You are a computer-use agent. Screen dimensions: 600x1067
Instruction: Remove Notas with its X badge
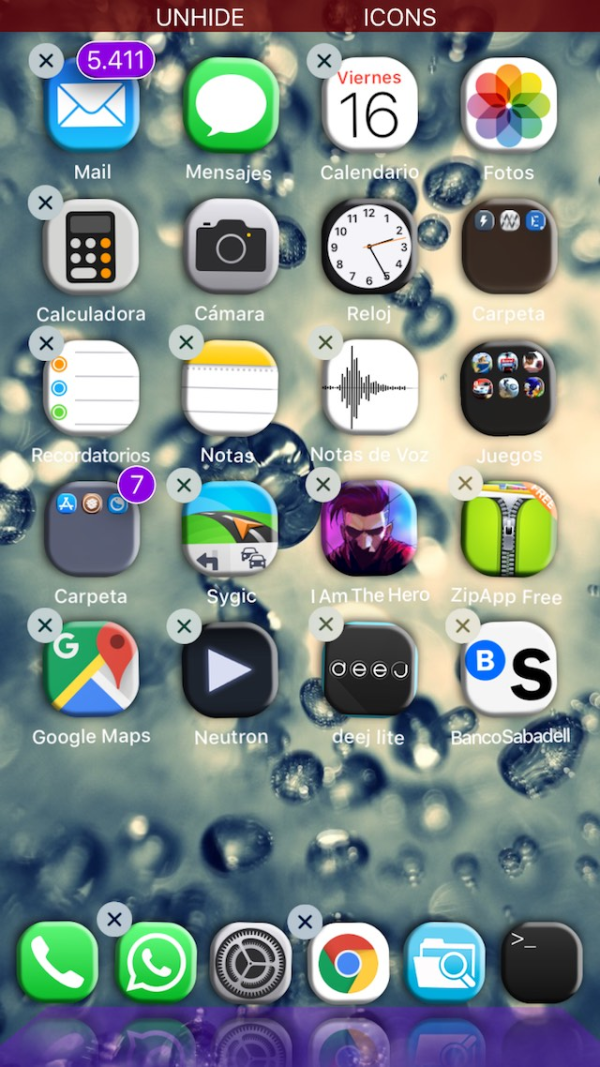click(186, 343)
